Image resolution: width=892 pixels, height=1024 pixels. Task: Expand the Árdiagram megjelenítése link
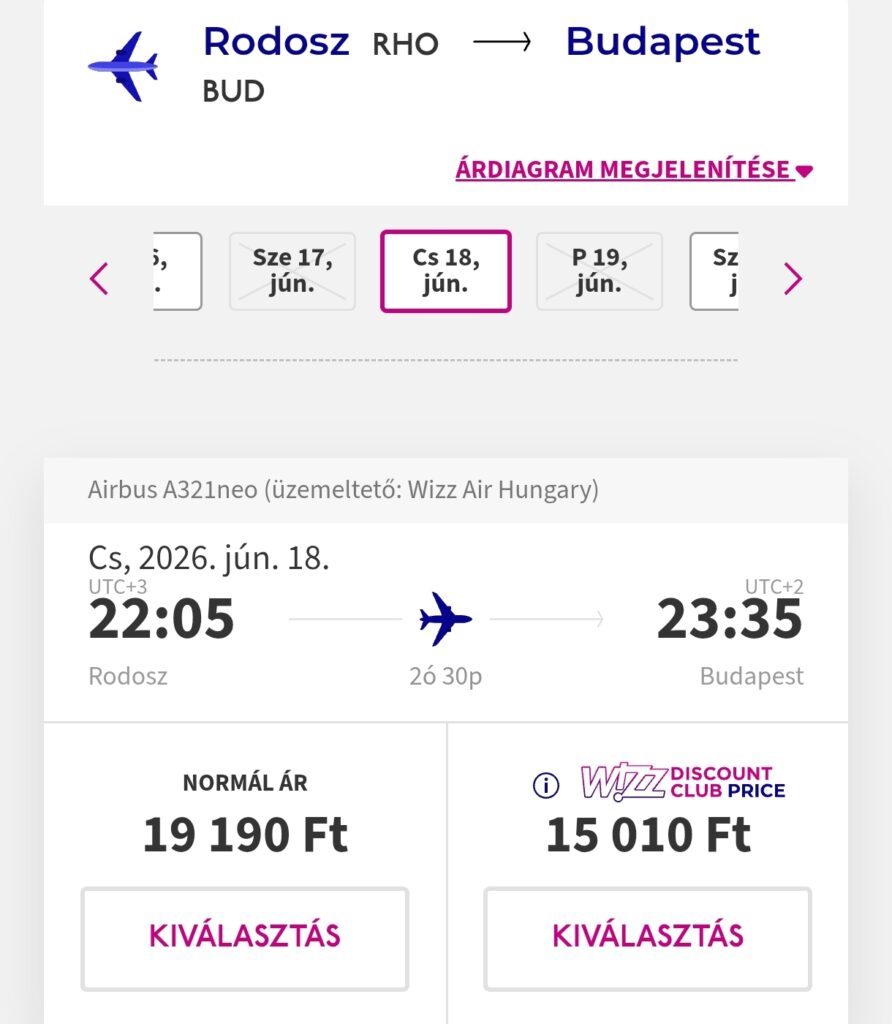[633, 170]
